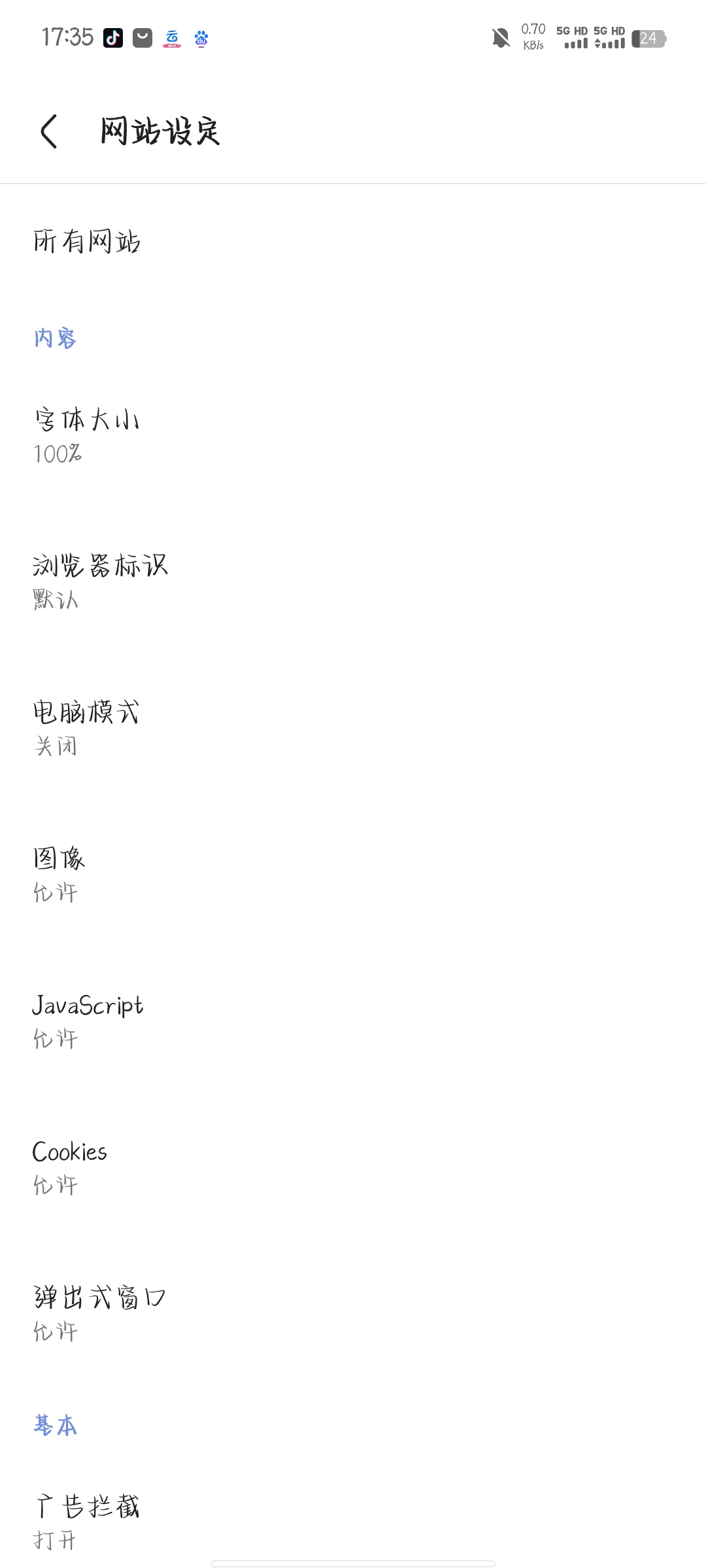Go back from 网站设定 page
Screen dimensions: 706x1568
[x=49, y=131]
